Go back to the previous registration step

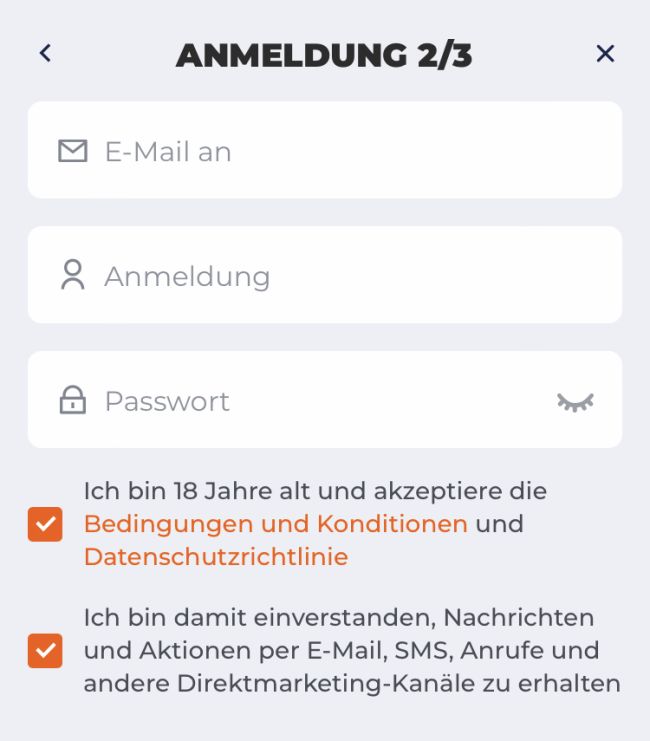pyautogui.click(x=45, y=54)
